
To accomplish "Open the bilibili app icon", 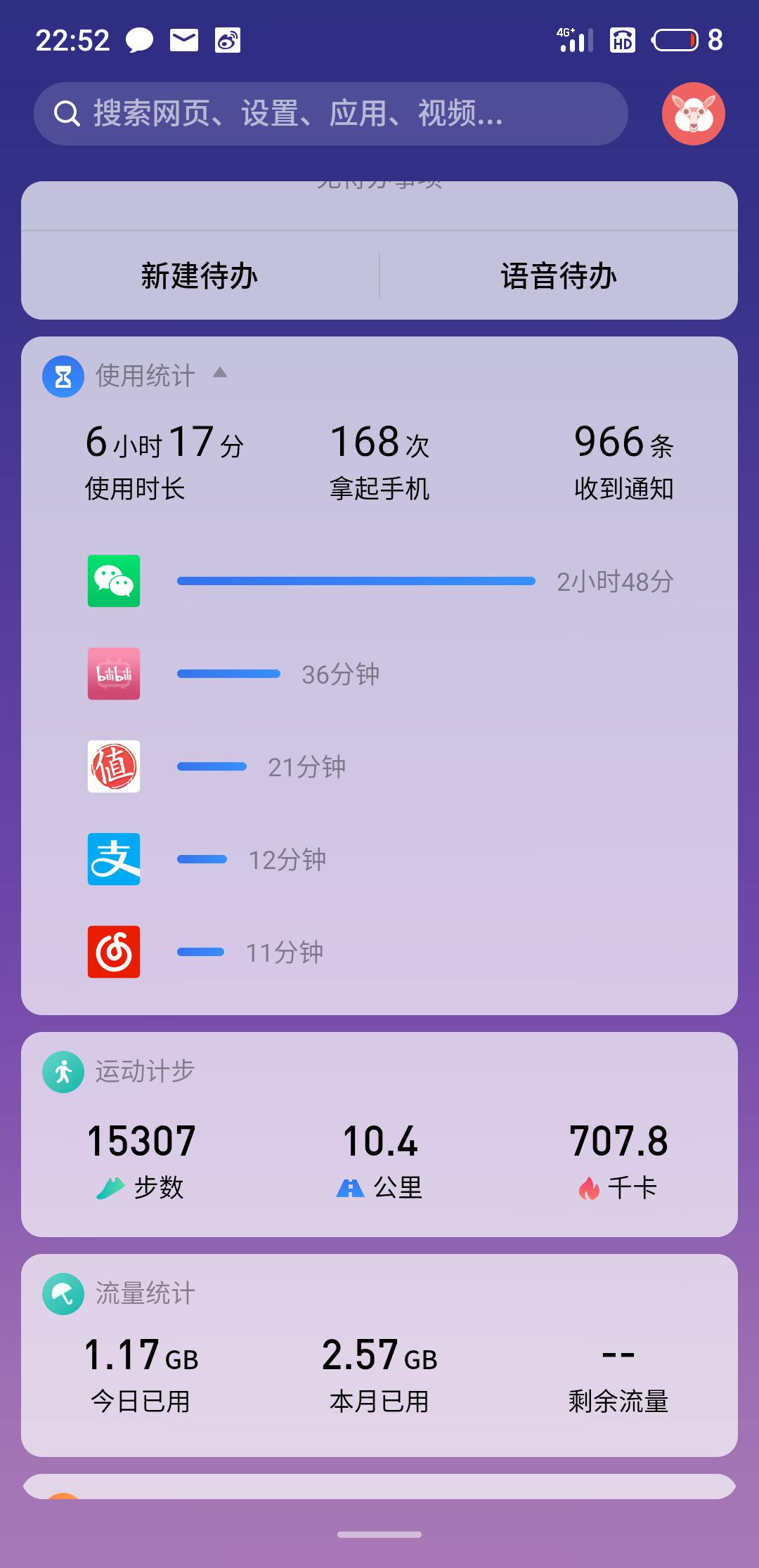I will tap(113, 674).
